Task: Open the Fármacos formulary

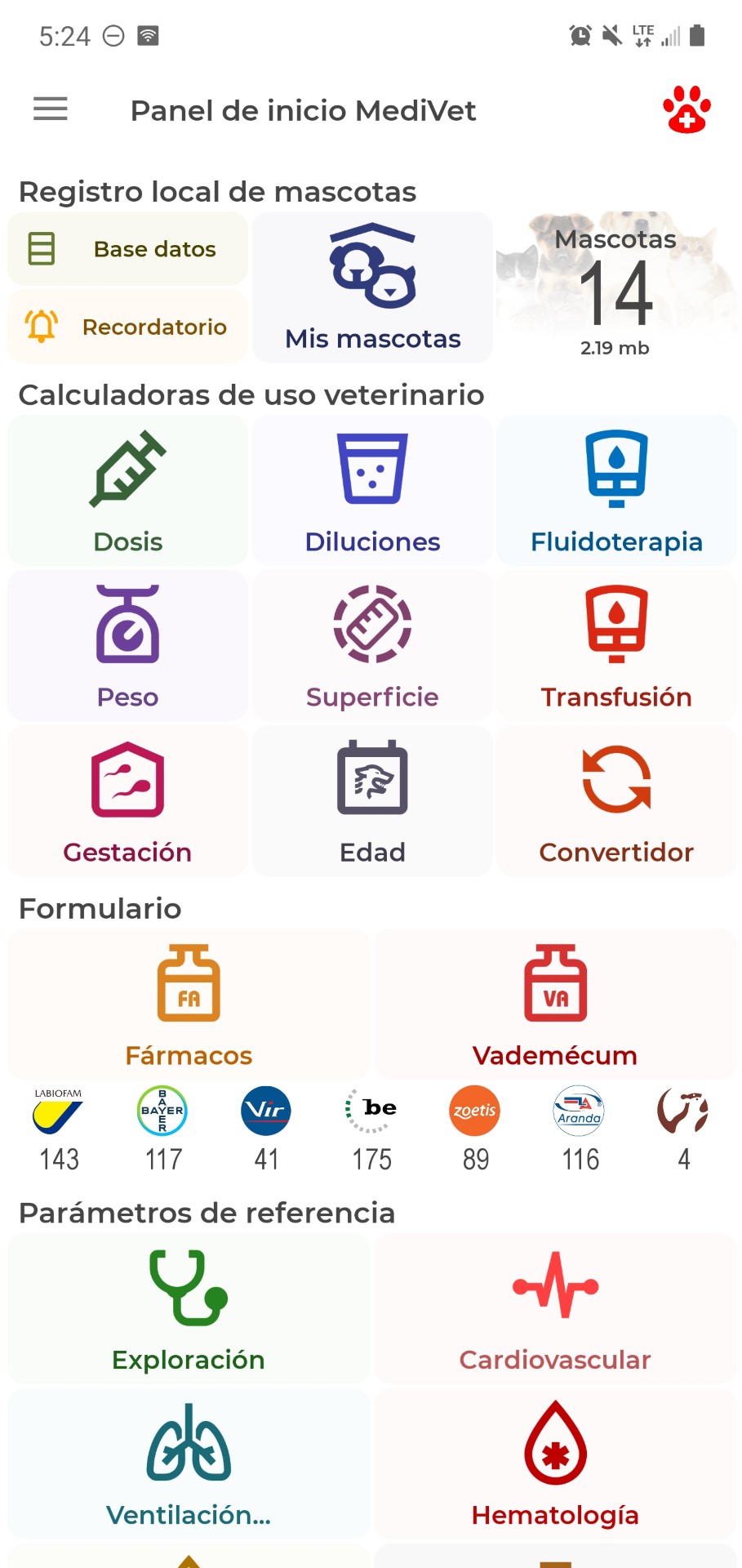Action: (189, 1004)
